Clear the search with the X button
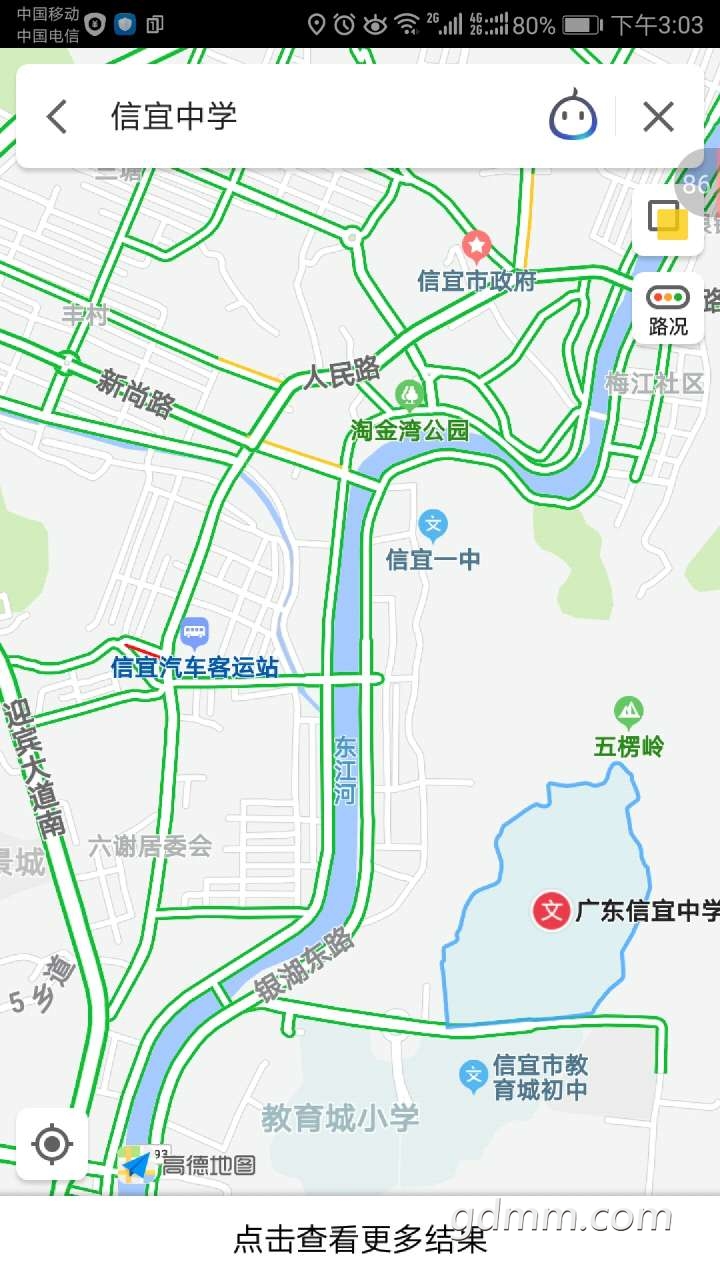This screenshot has width=720, height=1280. pos(658,117)
